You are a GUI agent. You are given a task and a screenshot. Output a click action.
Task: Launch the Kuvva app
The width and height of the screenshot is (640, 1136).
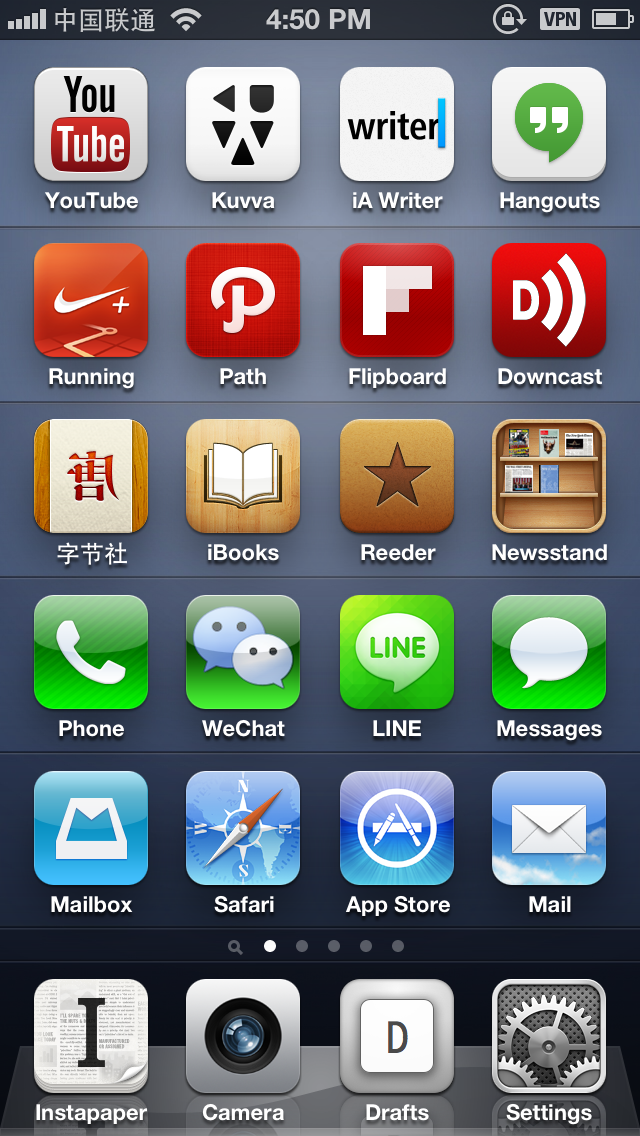coord(243,124)
